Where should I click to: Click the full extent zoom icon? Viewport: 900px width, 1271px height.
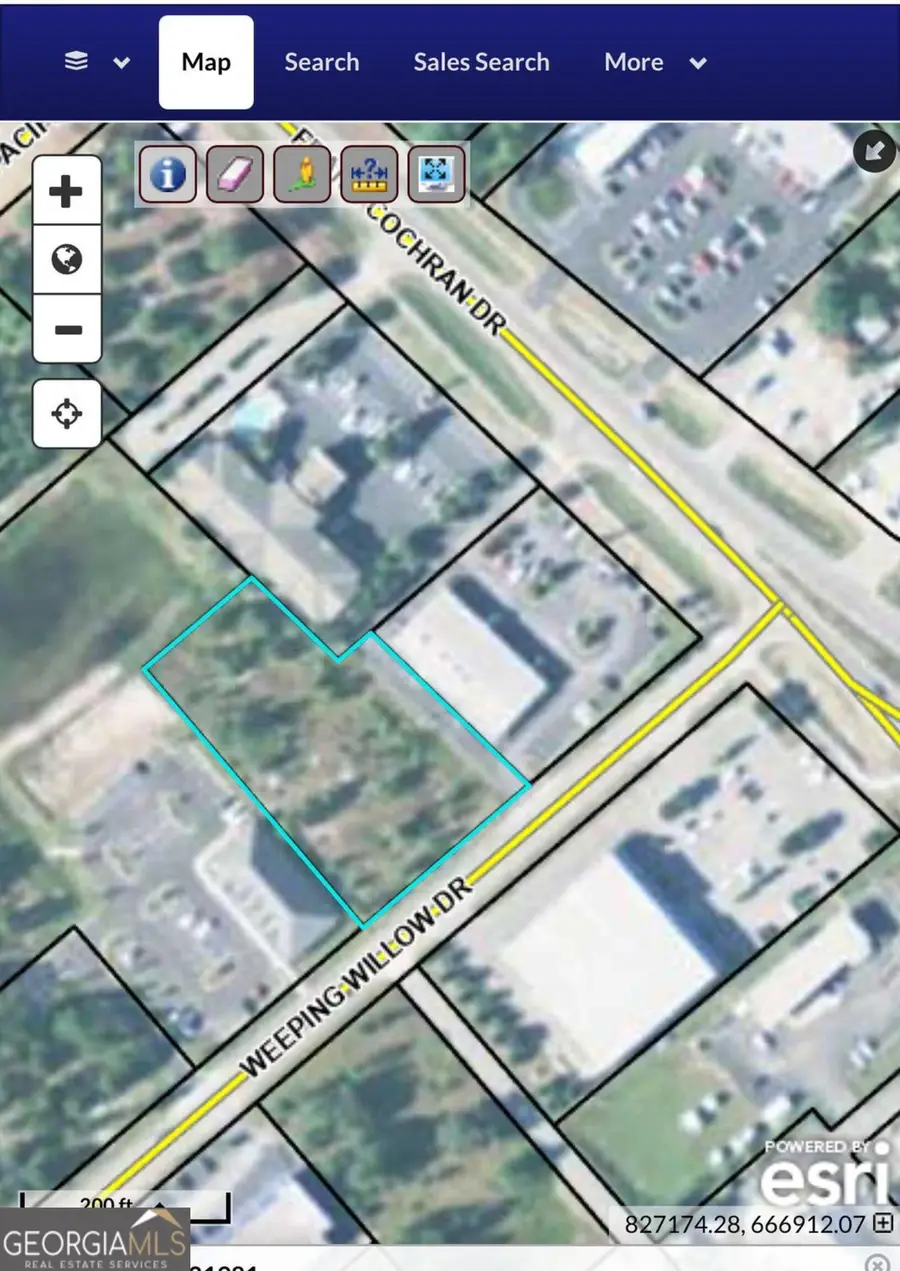click(436, 174)
